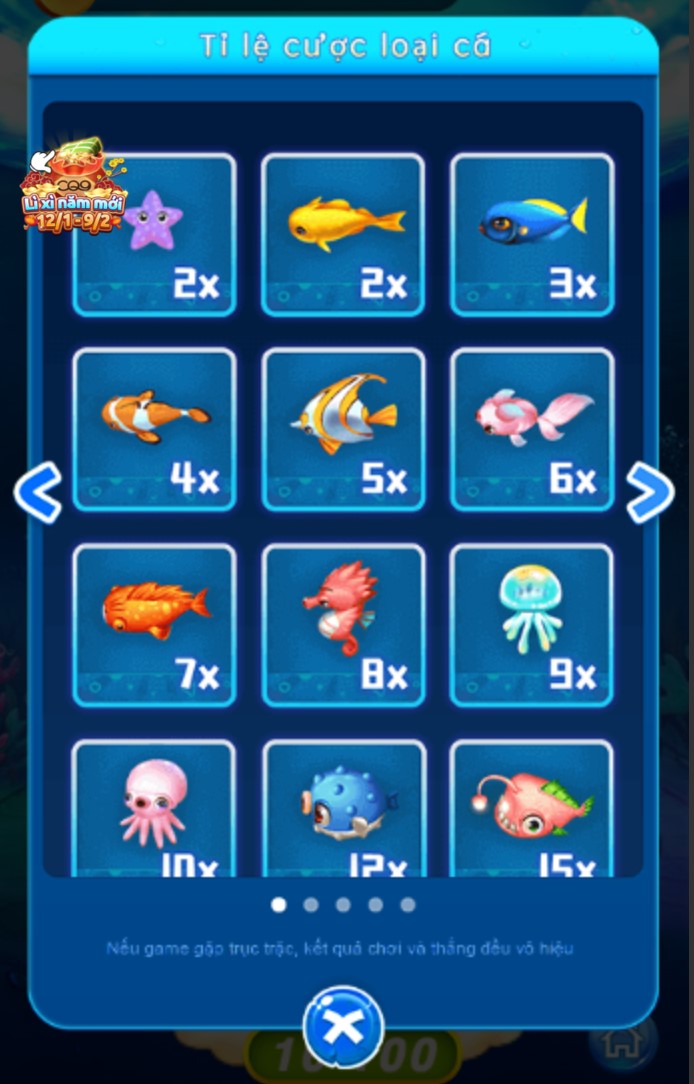
Task: Jump to the second page indicator dot
Action: [311, 905]
